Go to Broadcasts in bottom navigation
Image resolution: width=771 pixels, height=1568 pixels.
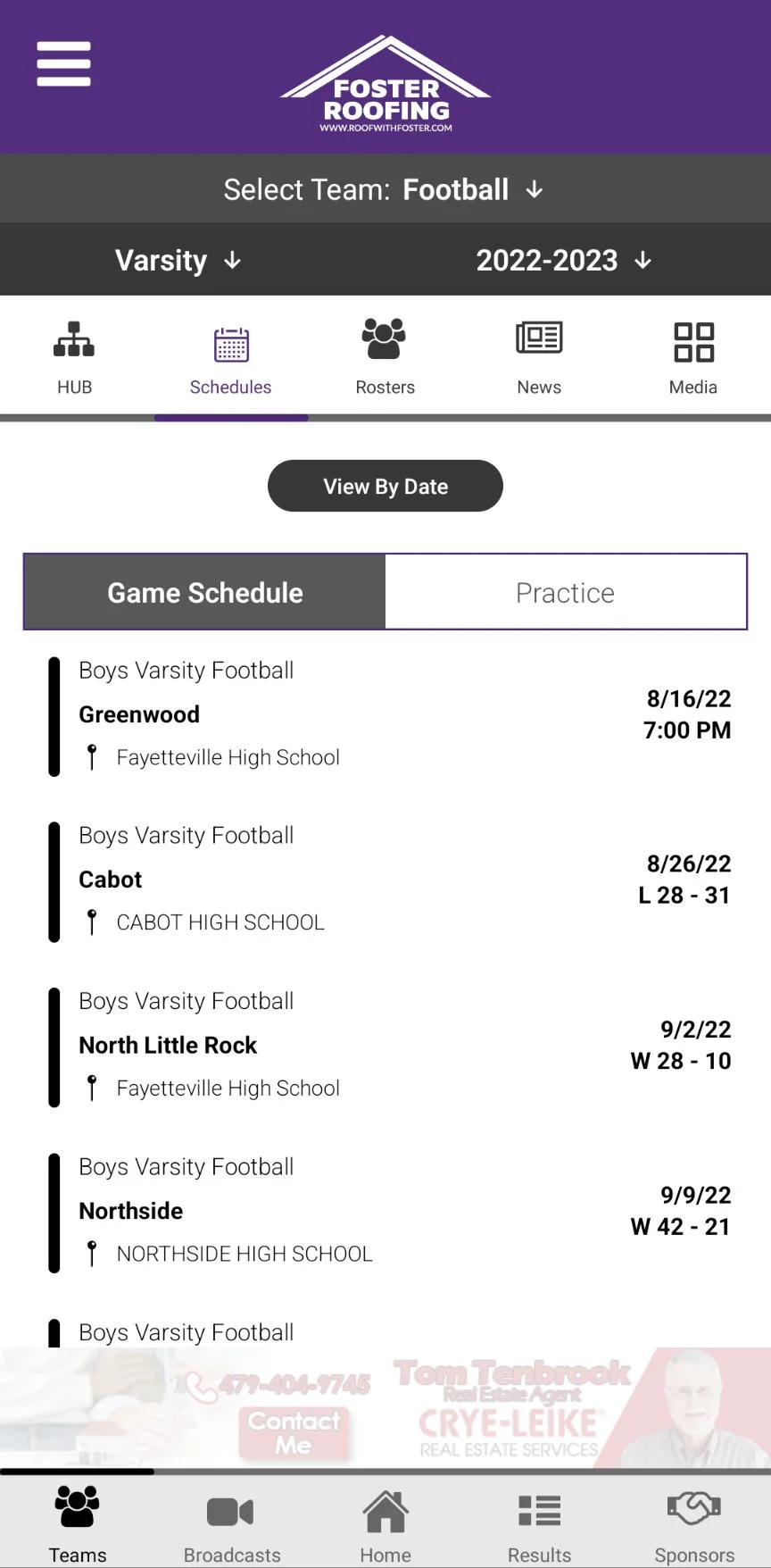pos(232,1524)
